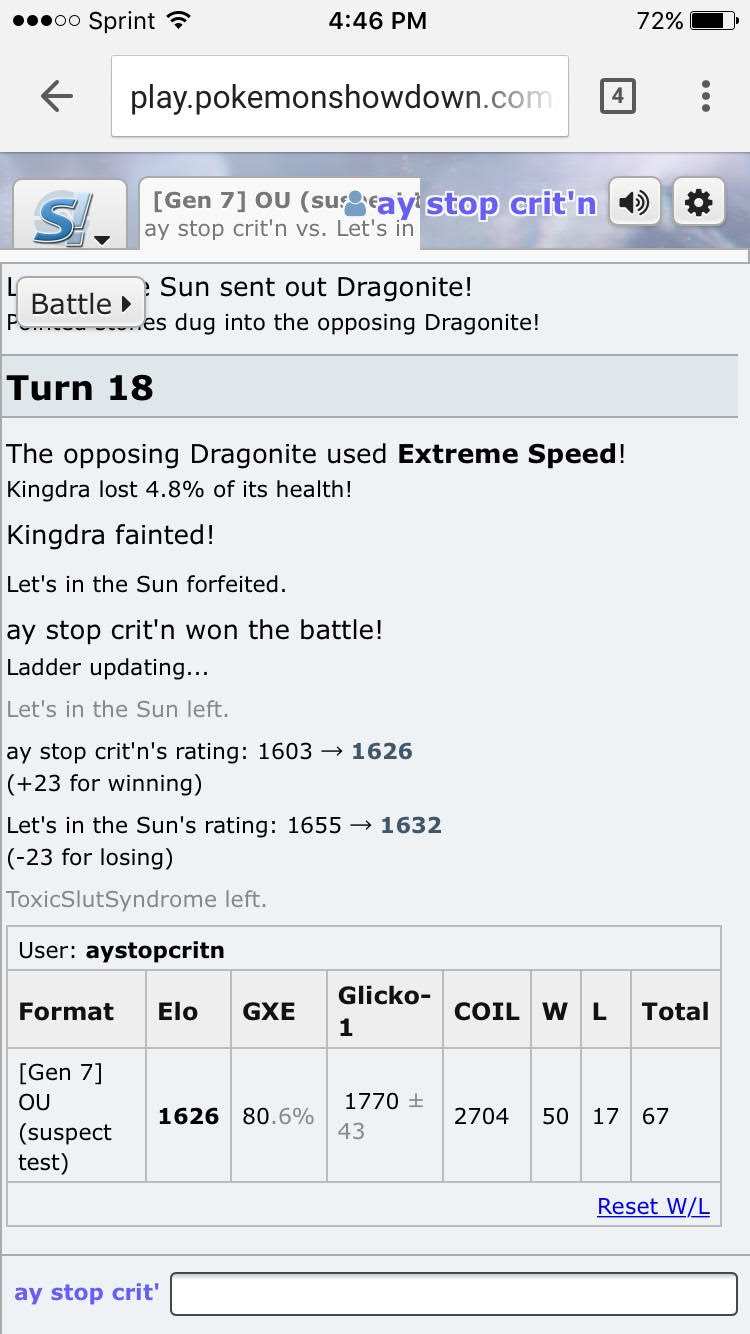This screenshot has height=1334, width=750.
Task: Switch to the Battle view button
Action: [x=81, y=303]
